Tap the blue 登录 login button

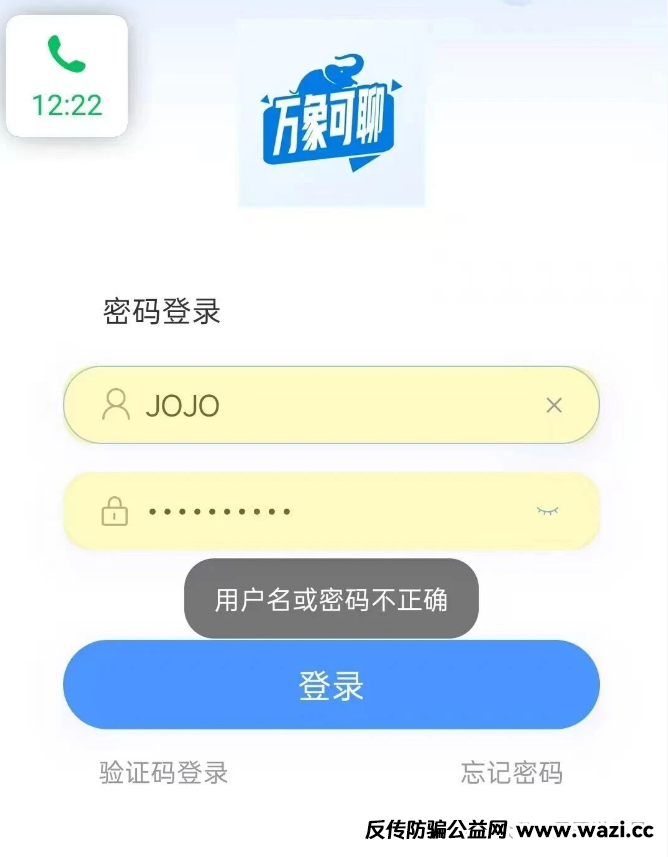331,685
